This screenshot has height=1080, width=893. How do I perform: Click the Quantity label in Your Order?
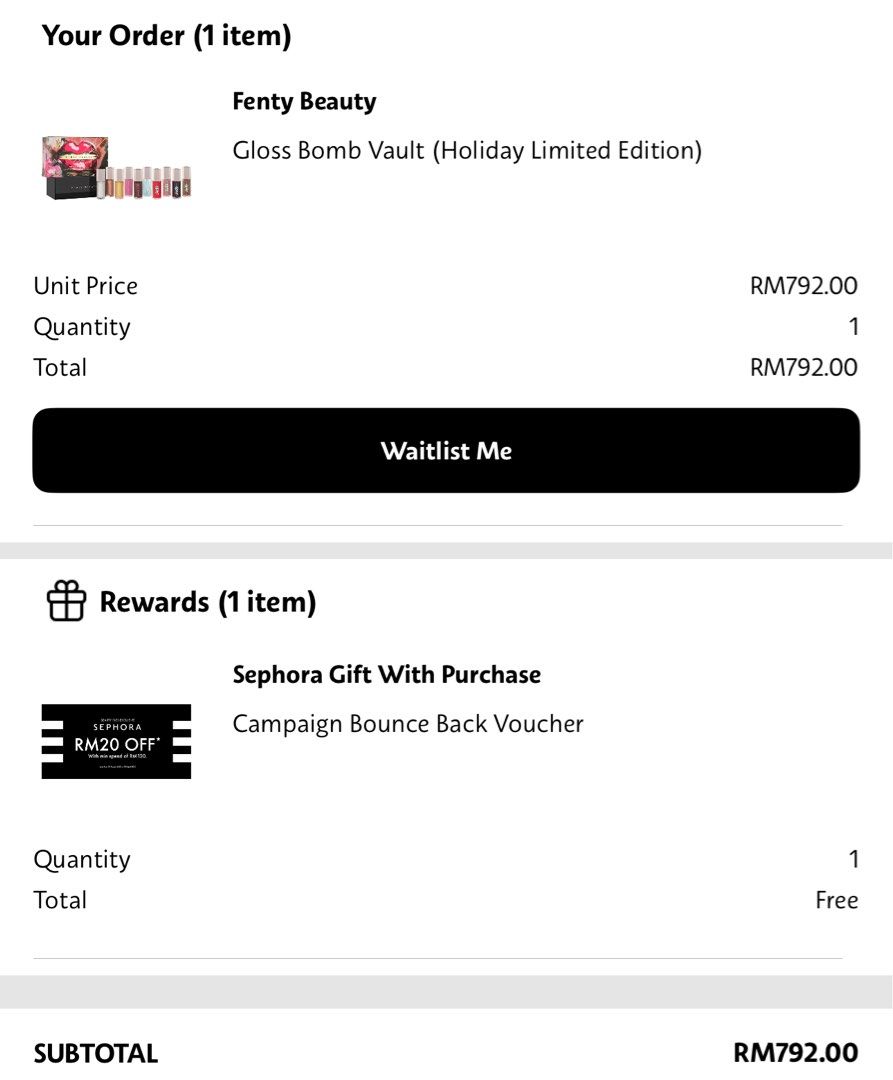pyautogui.click(x=82, y=326)
